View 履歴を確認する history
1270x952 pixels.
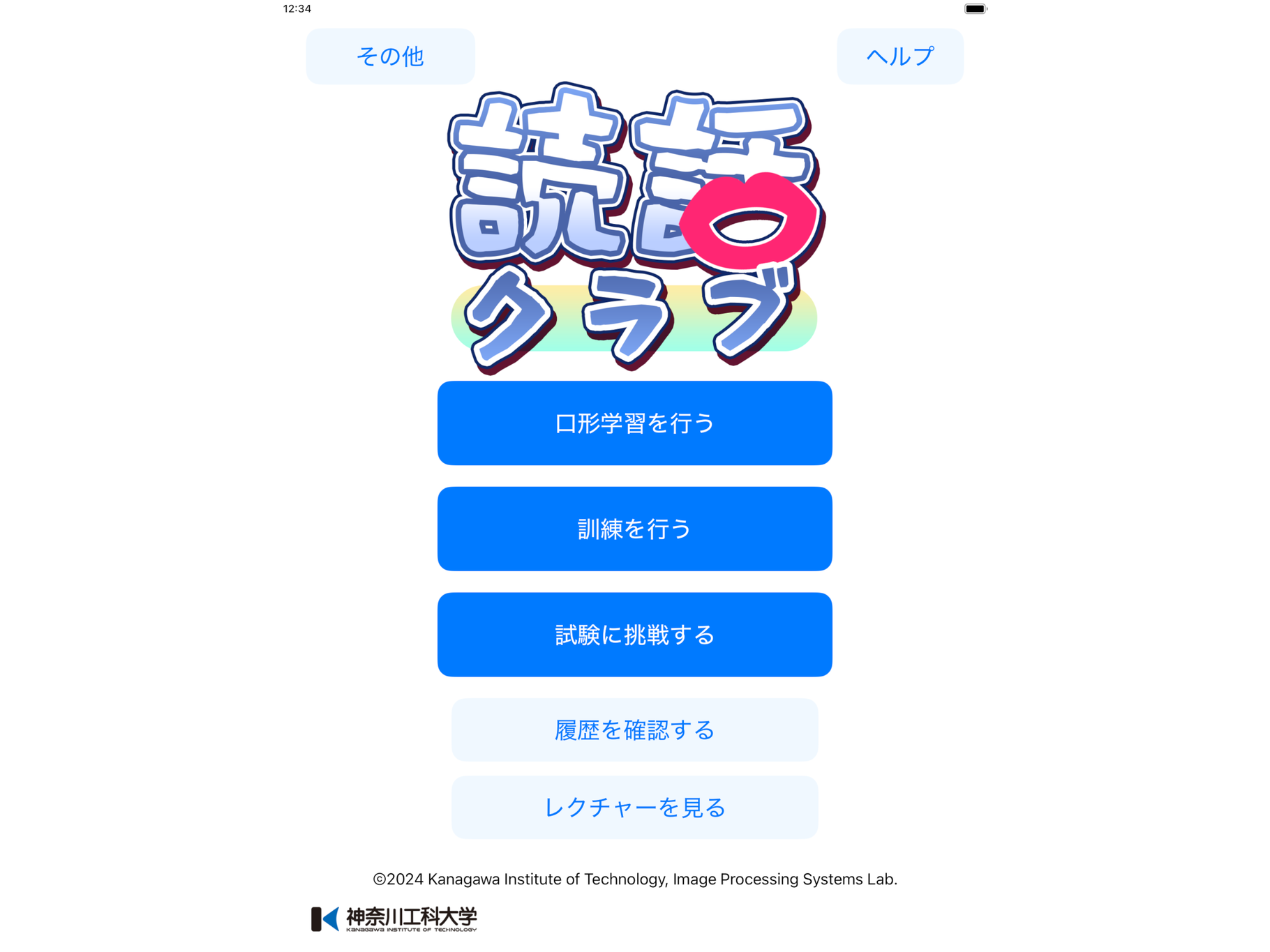pyautogui.click(x=634, y=730)
